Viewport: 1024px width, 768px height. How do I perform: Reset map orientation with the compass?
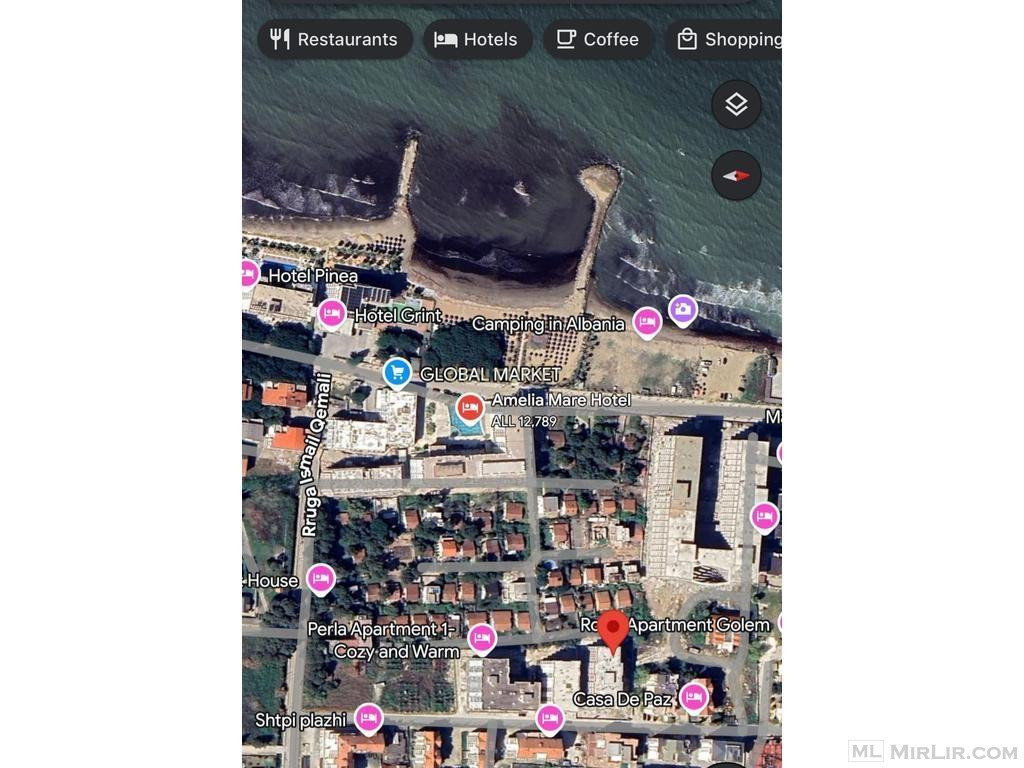coord(736,175)
